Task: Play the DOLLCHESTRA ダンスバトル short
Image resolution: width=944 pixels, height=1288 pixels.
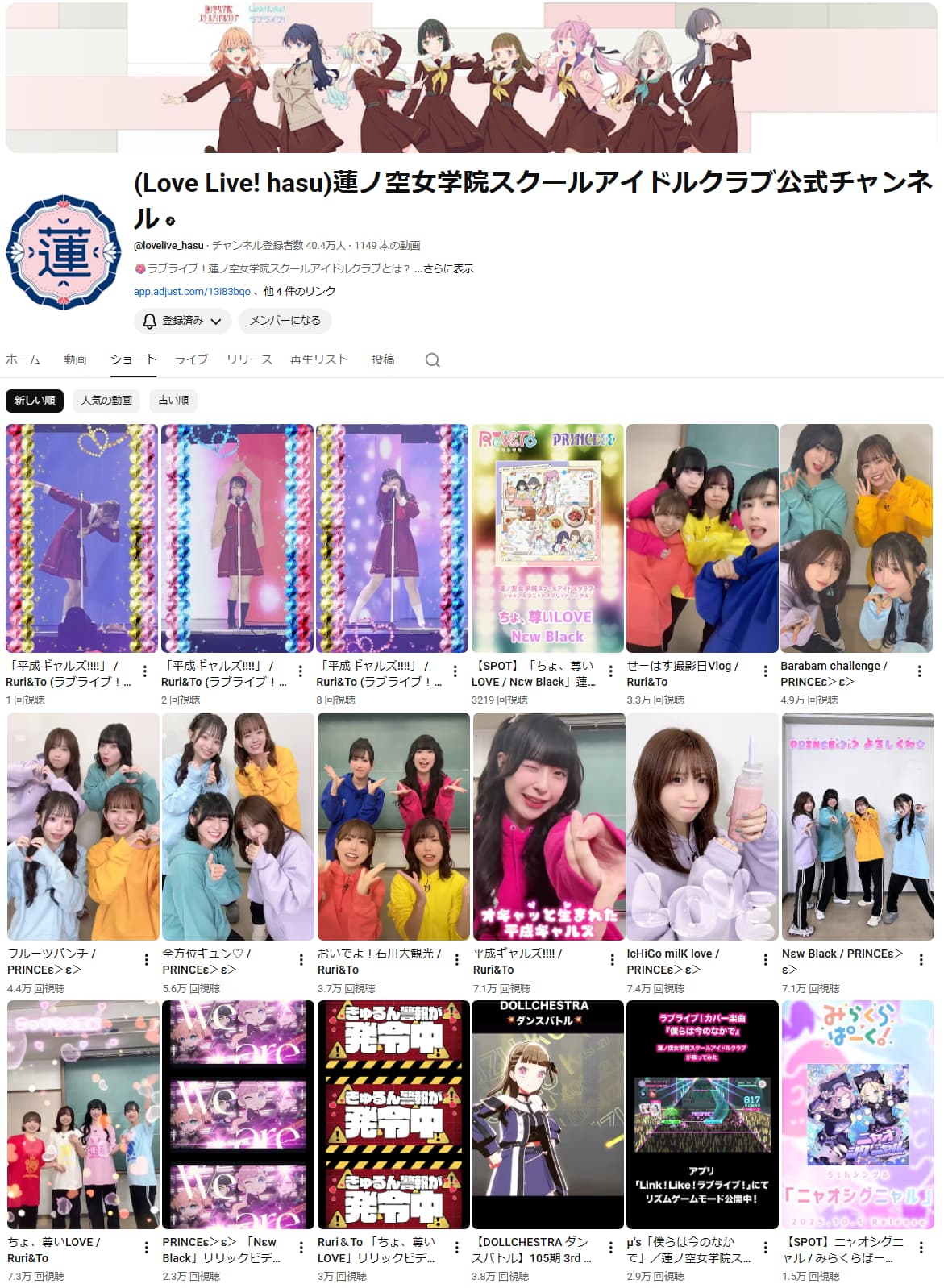Action: click(547, 1115)
